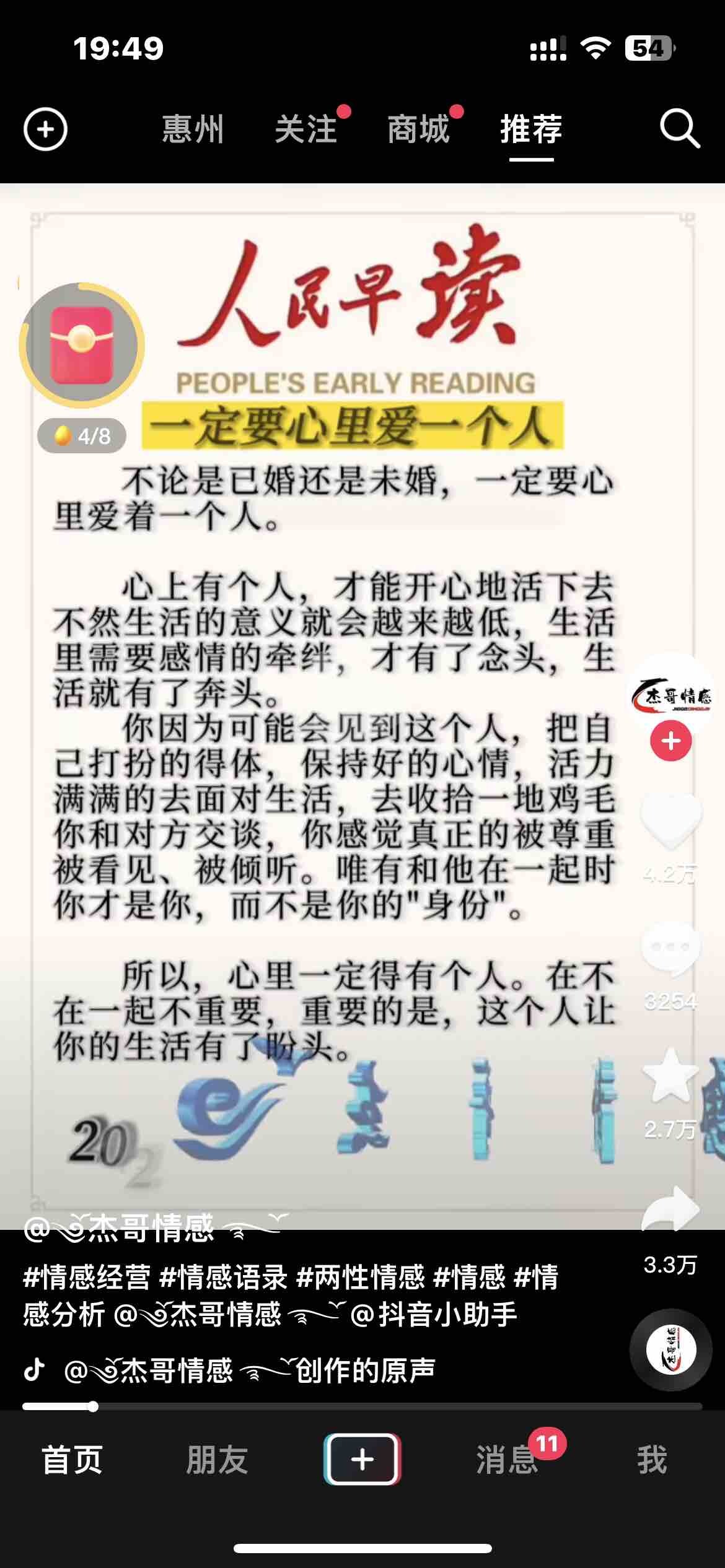Favorite the video with the star icon

670,1076
